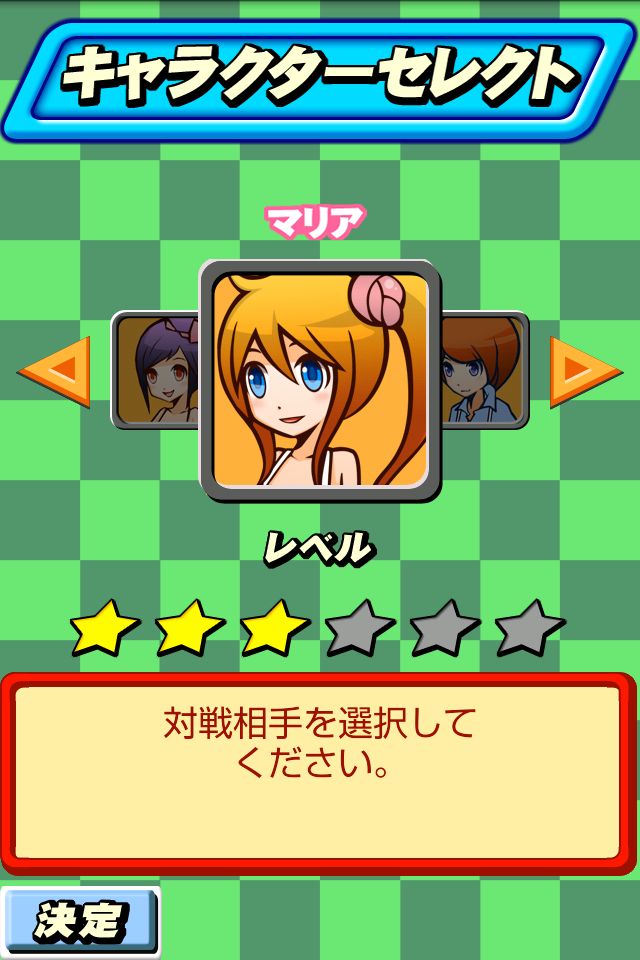Tap the left orange arrow for the previous character

point(56,371)
